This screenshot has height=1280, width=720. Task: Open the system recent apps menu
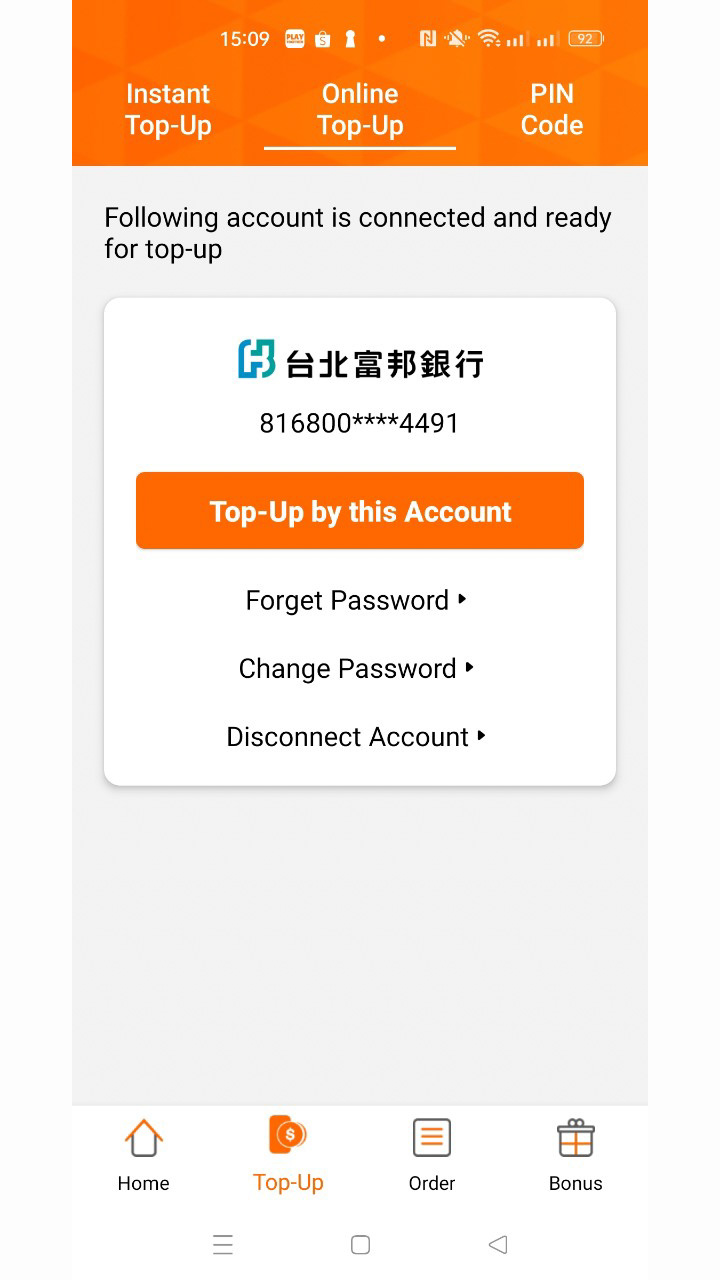click(x=223, y=1244)
